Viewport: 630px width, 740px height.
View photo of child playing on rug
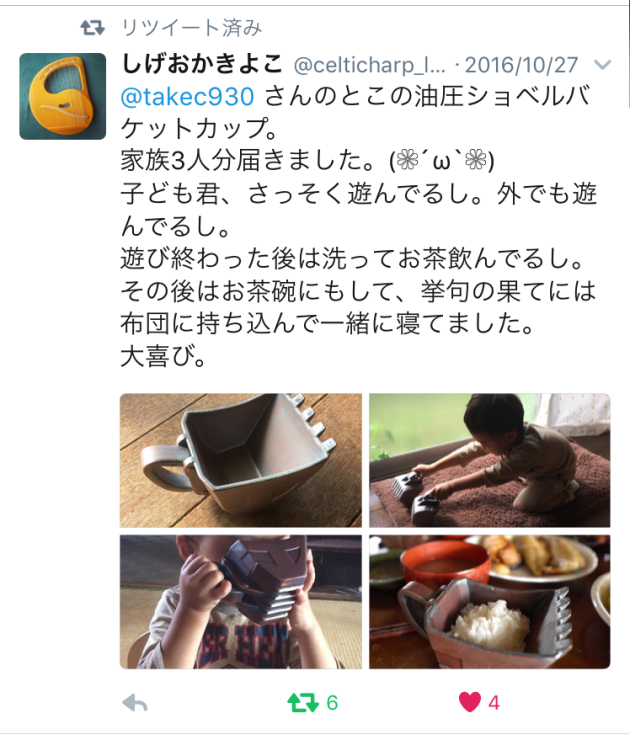(x=489, y=460)
